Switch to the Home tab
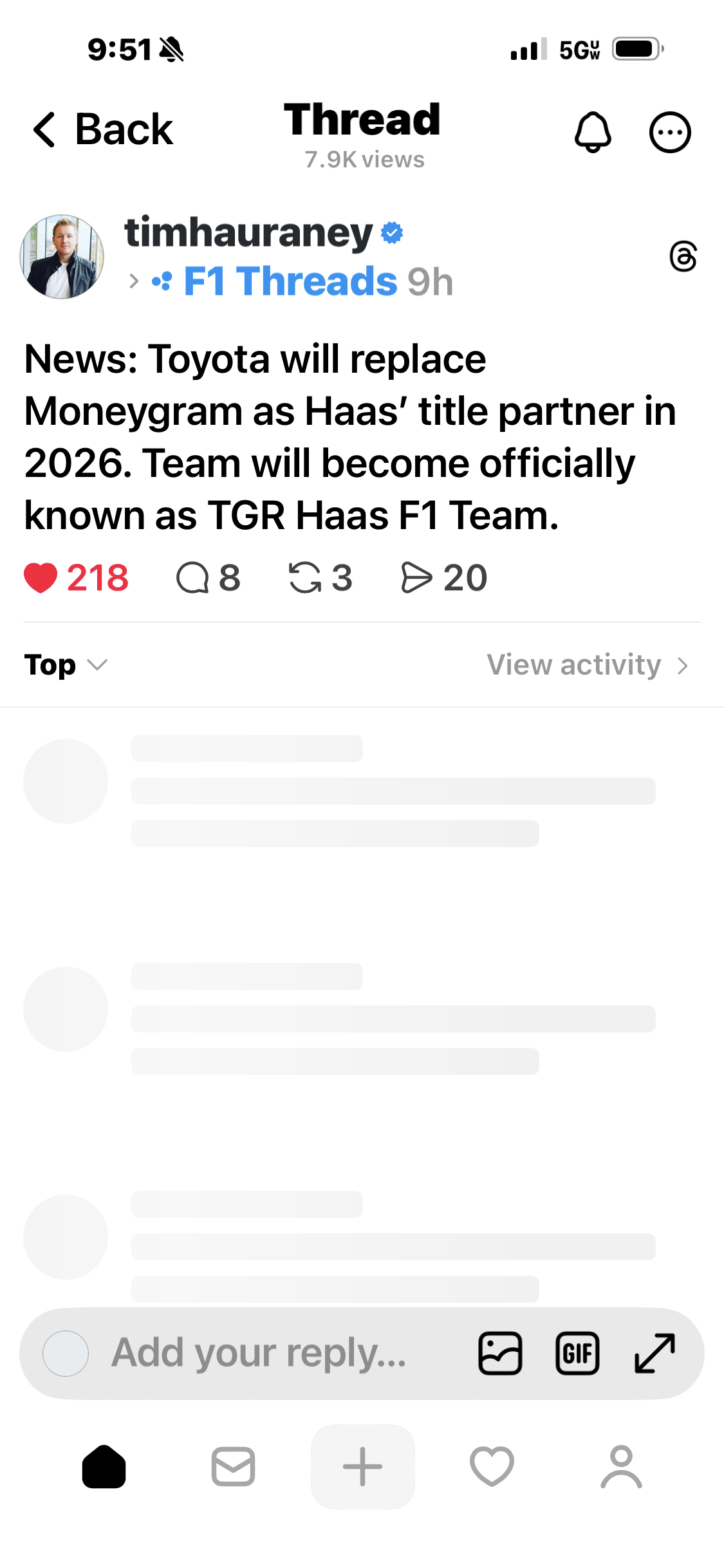Image resolution: width=724 pixels, height=1568 pixels. (x=104, y=1467)
